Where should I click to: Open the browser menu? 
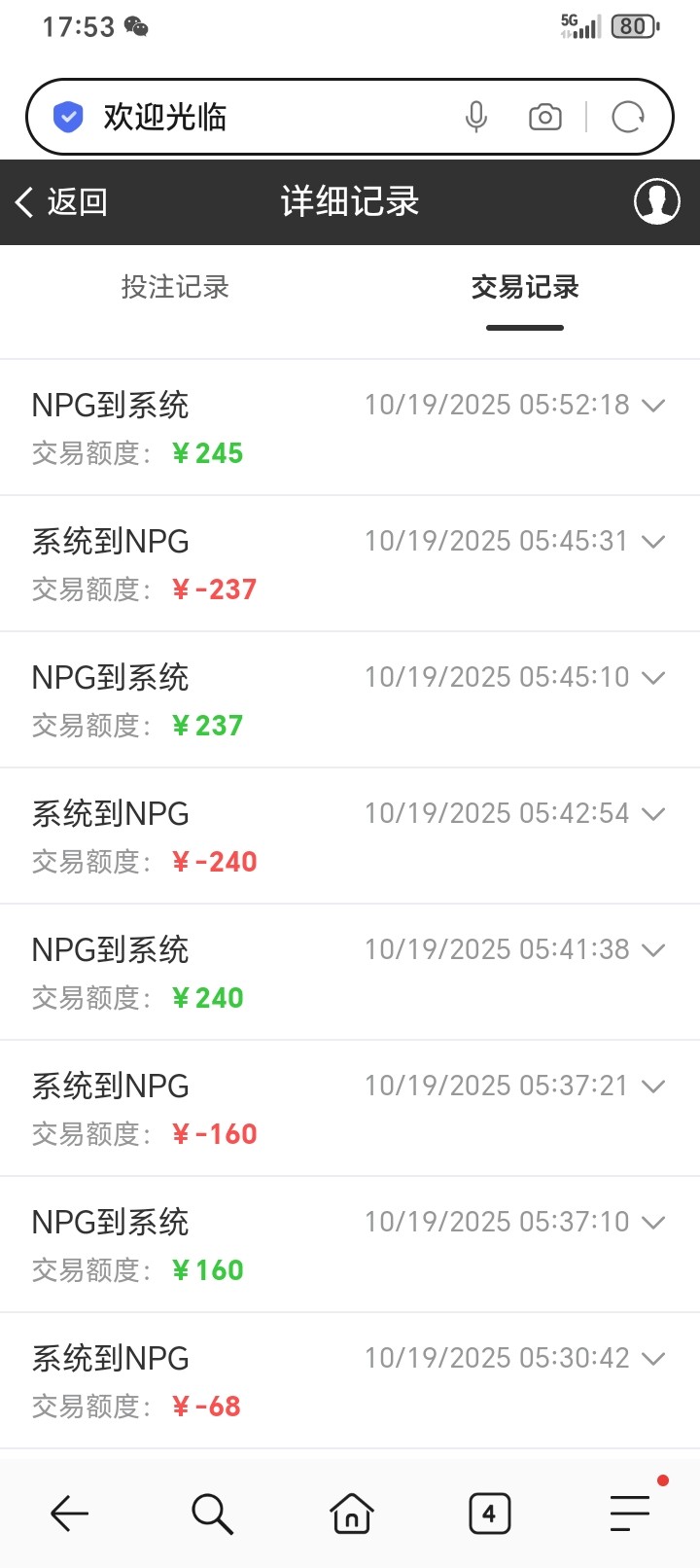tap(630, 1514)
